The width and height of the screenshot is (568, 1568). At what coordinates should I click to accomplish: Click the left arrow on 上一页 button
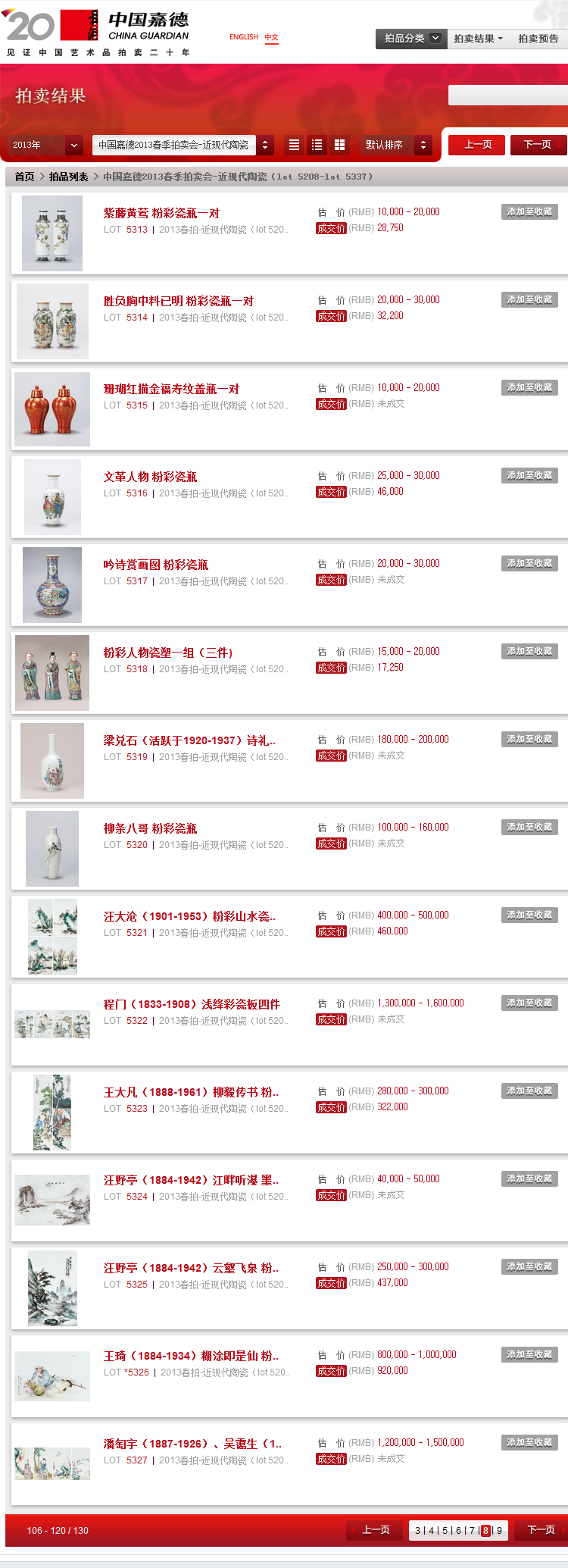[455, 145]
